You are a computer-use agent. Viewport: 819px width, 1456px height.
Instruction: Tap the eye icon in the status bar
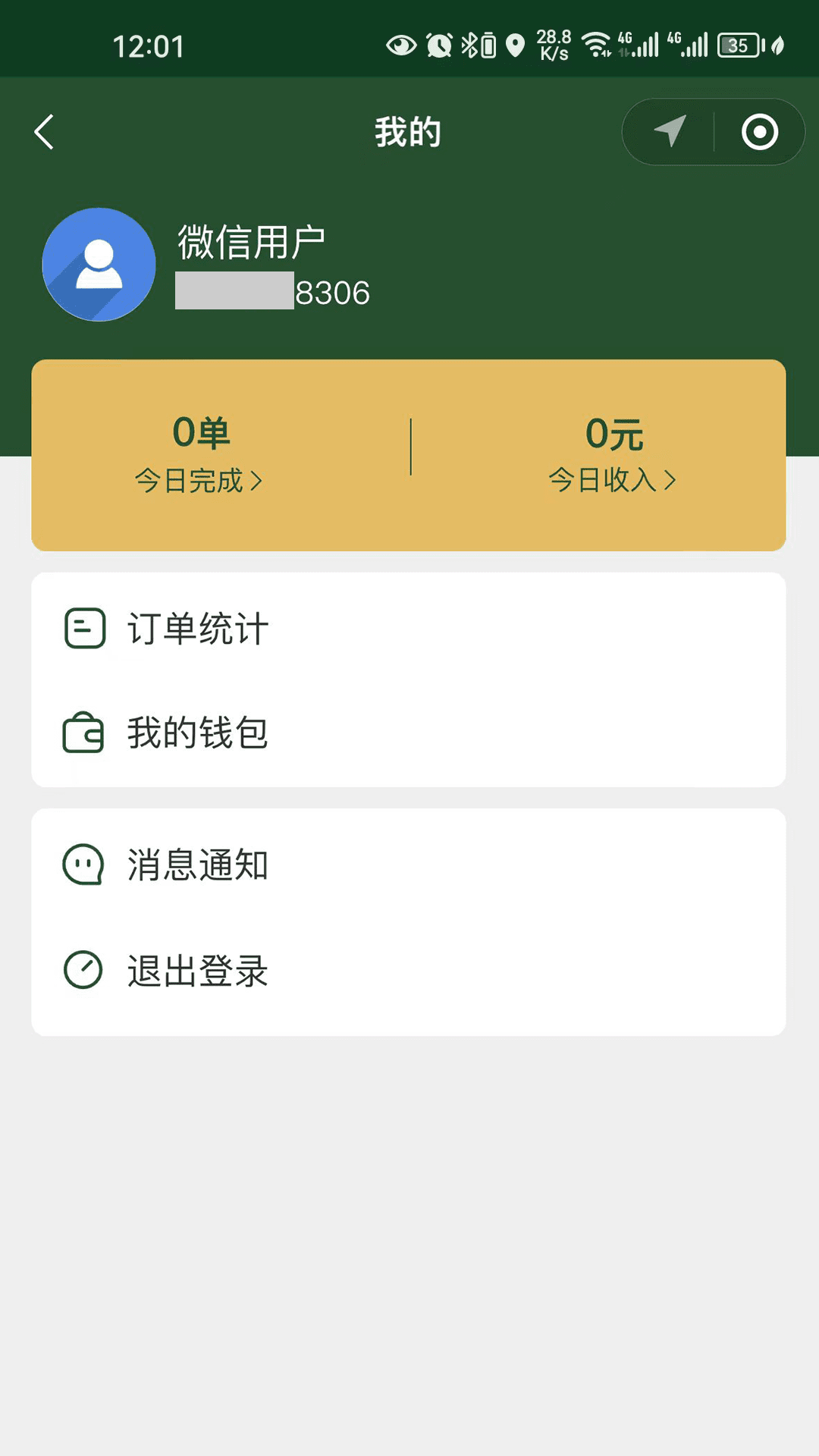tap(400, 45)
